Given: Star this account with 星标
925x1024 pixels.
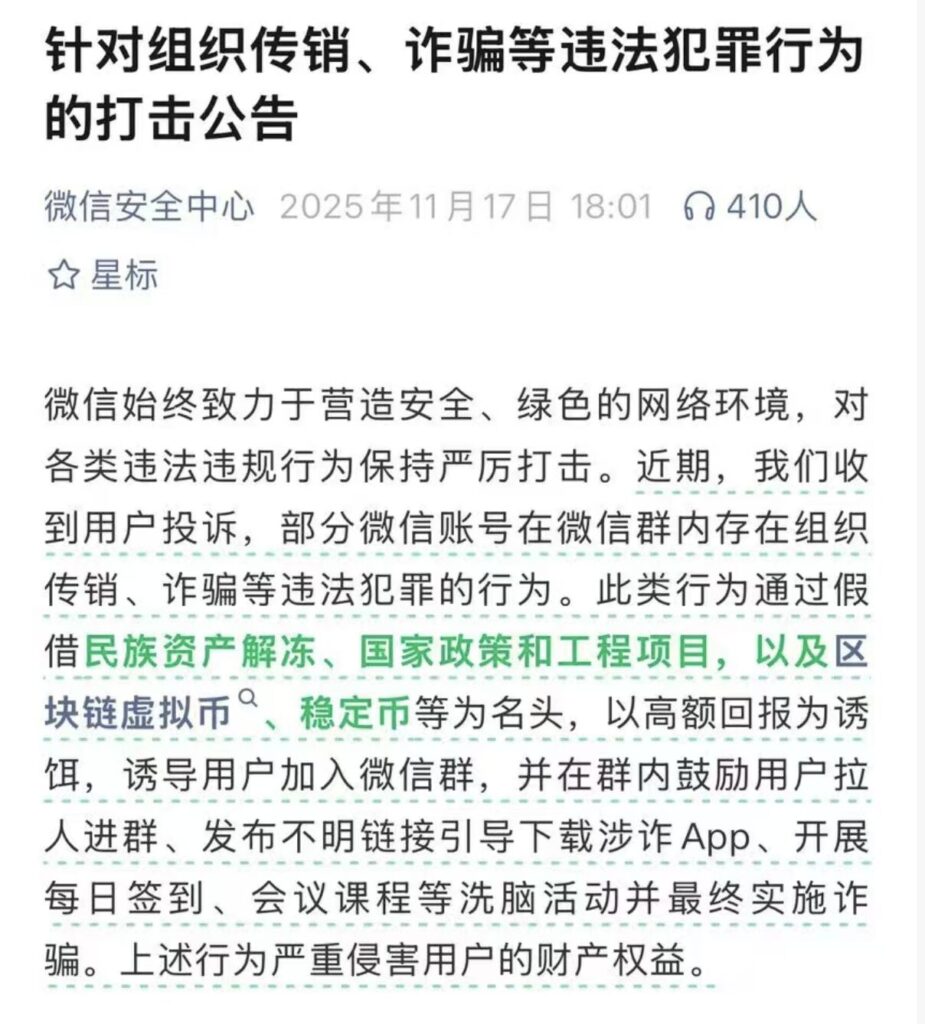Looking at the screenshot, I should pos(103,275).
